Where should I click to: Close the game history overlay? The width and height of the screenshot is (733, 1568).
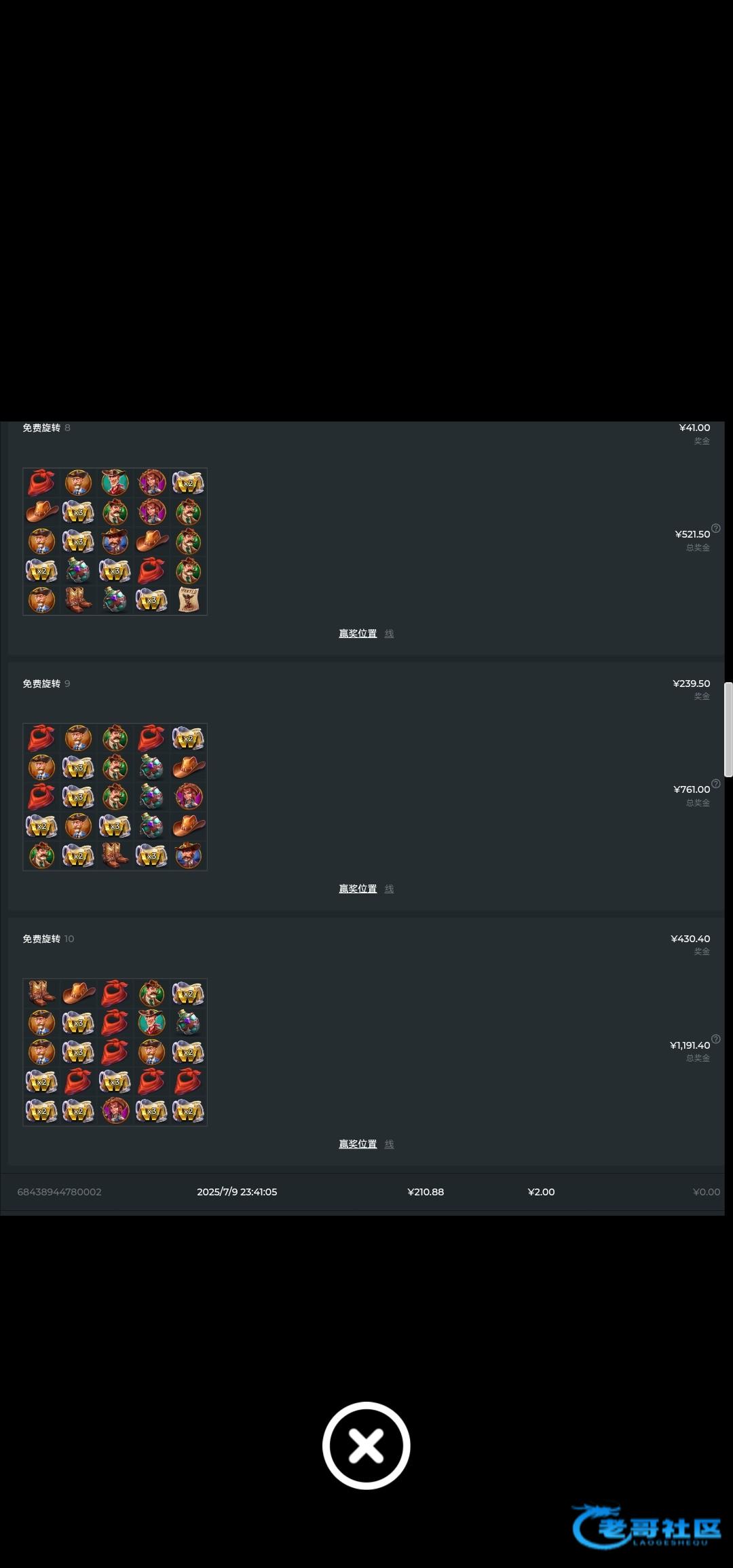coord(366,1445)
